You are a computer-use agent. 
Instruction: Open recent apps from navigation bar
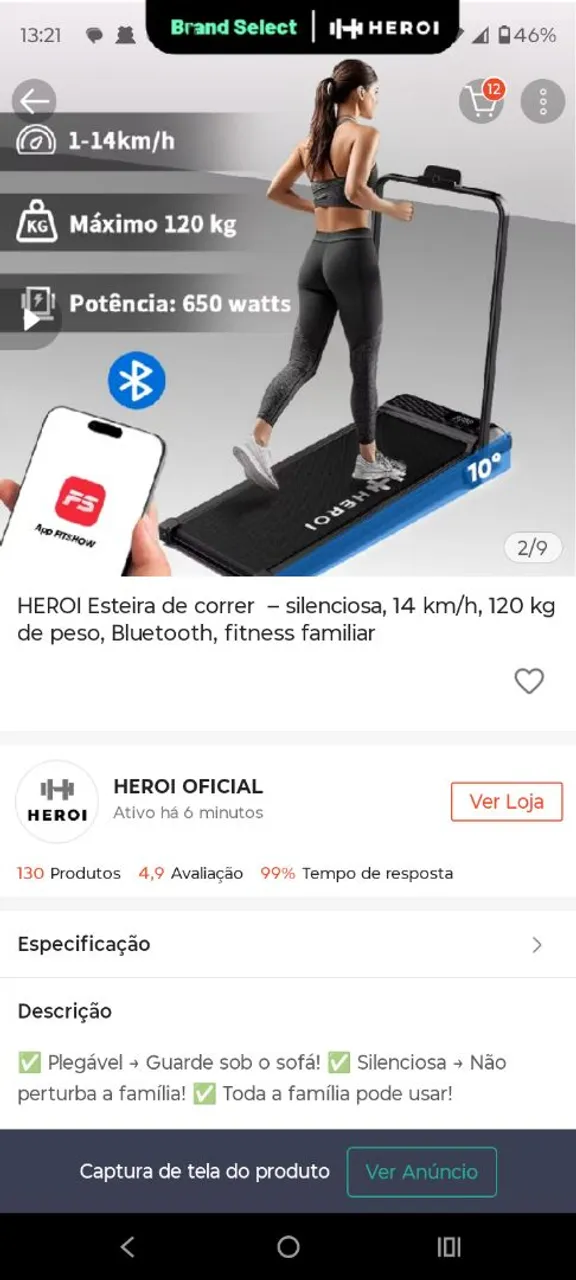pyautogui.click(x=449, y=1247)
